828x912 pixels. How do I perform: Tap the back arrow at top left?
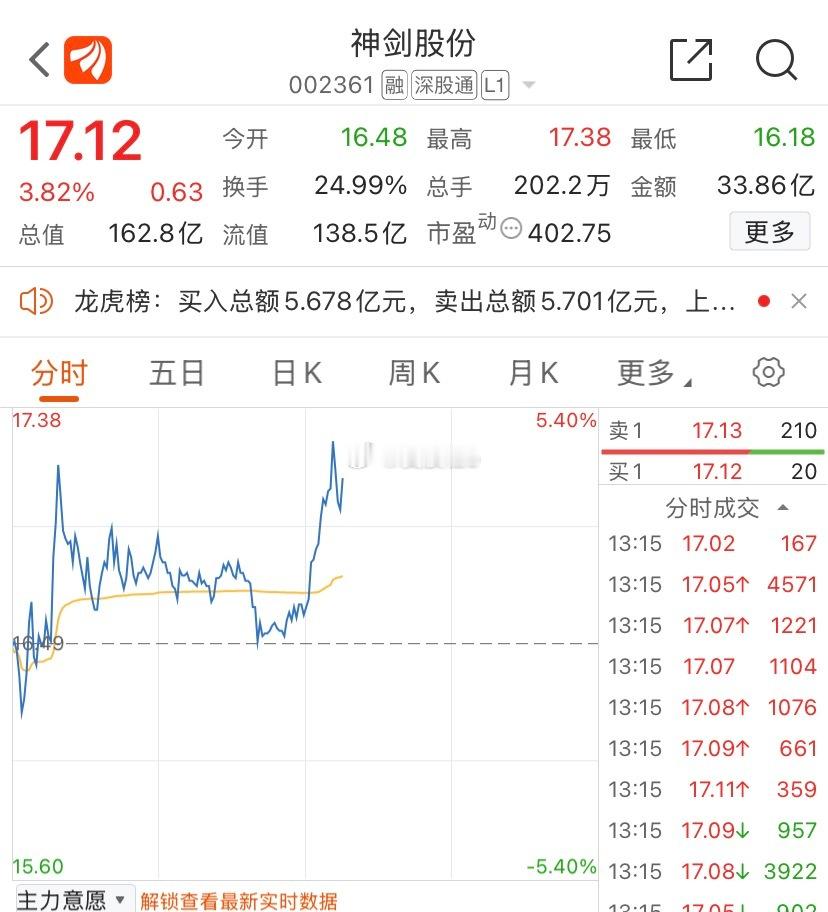click(x=37, y=60)
